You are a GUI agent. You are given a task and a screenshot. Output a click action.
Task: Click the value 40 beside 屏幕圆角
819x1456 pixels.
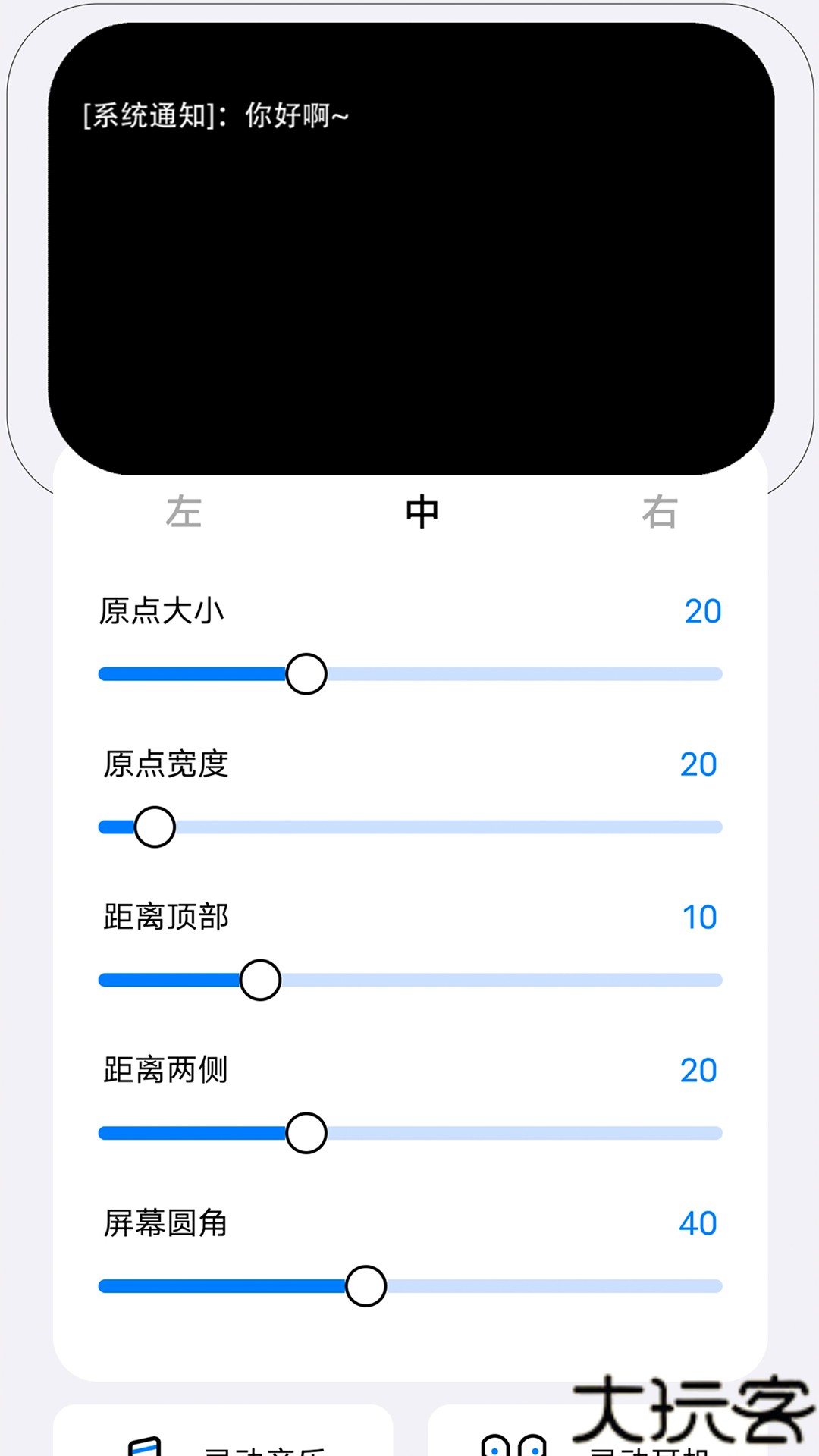click(696, 1222)
